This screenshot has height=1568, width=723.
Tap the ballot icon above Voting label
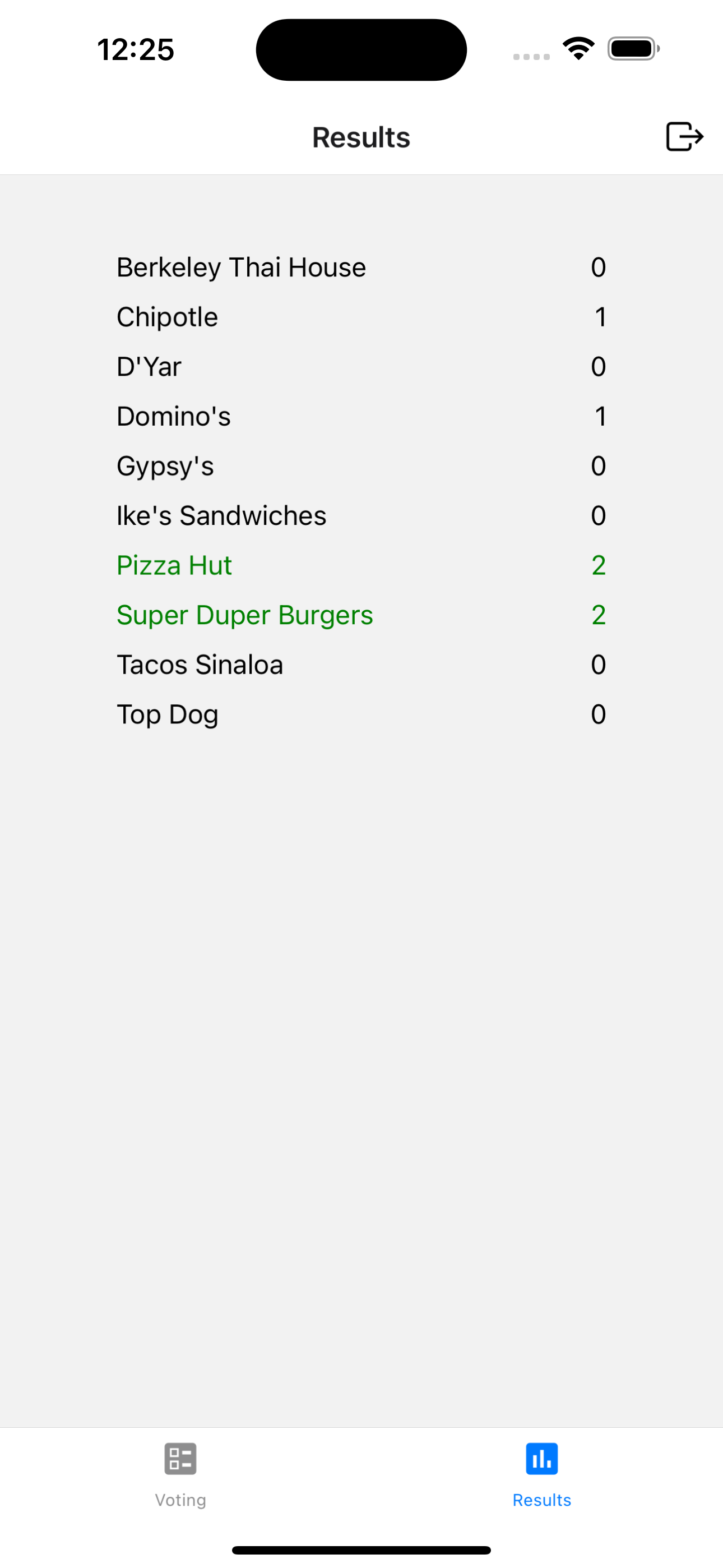coord(180,1459)
